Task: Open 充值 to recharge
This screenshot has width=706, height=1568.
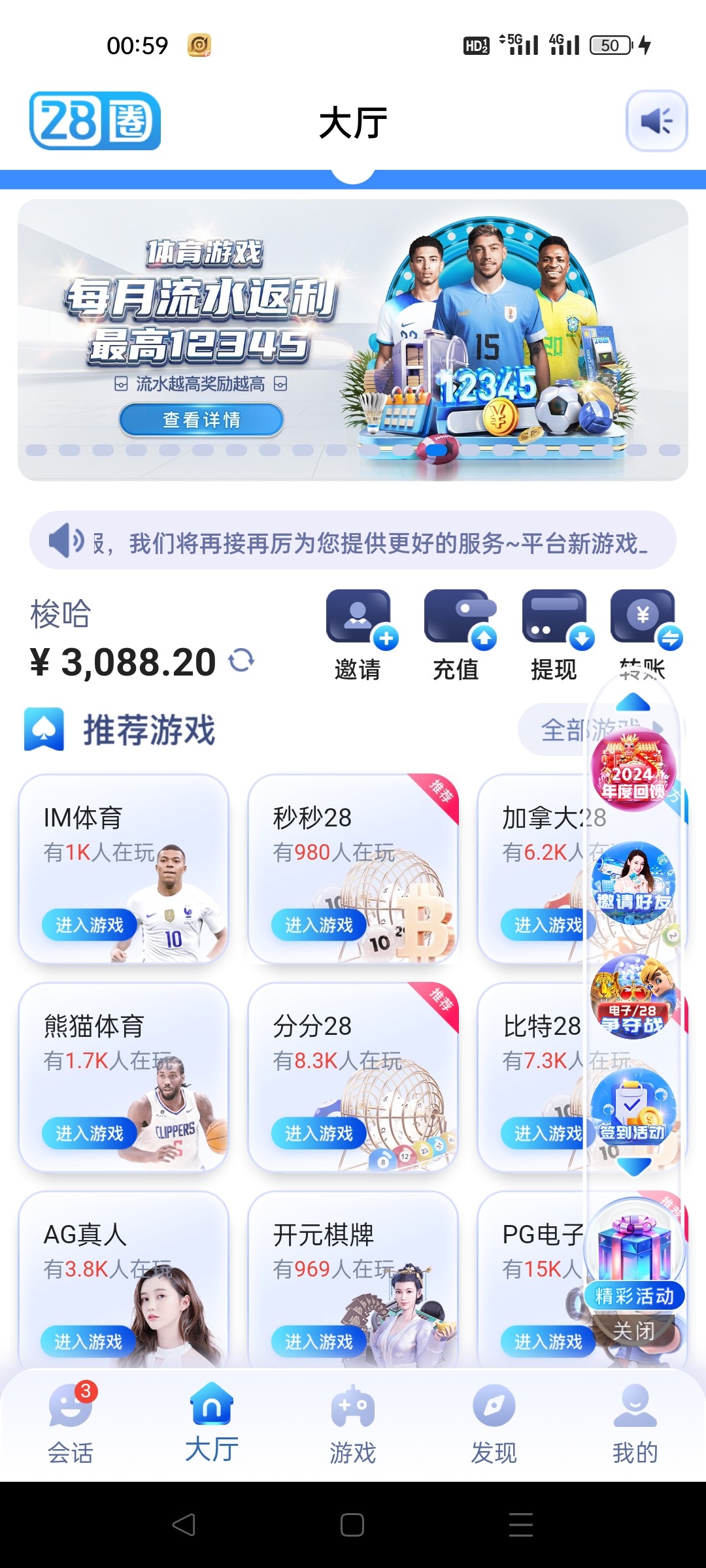Action: click(x=457, y=635)
